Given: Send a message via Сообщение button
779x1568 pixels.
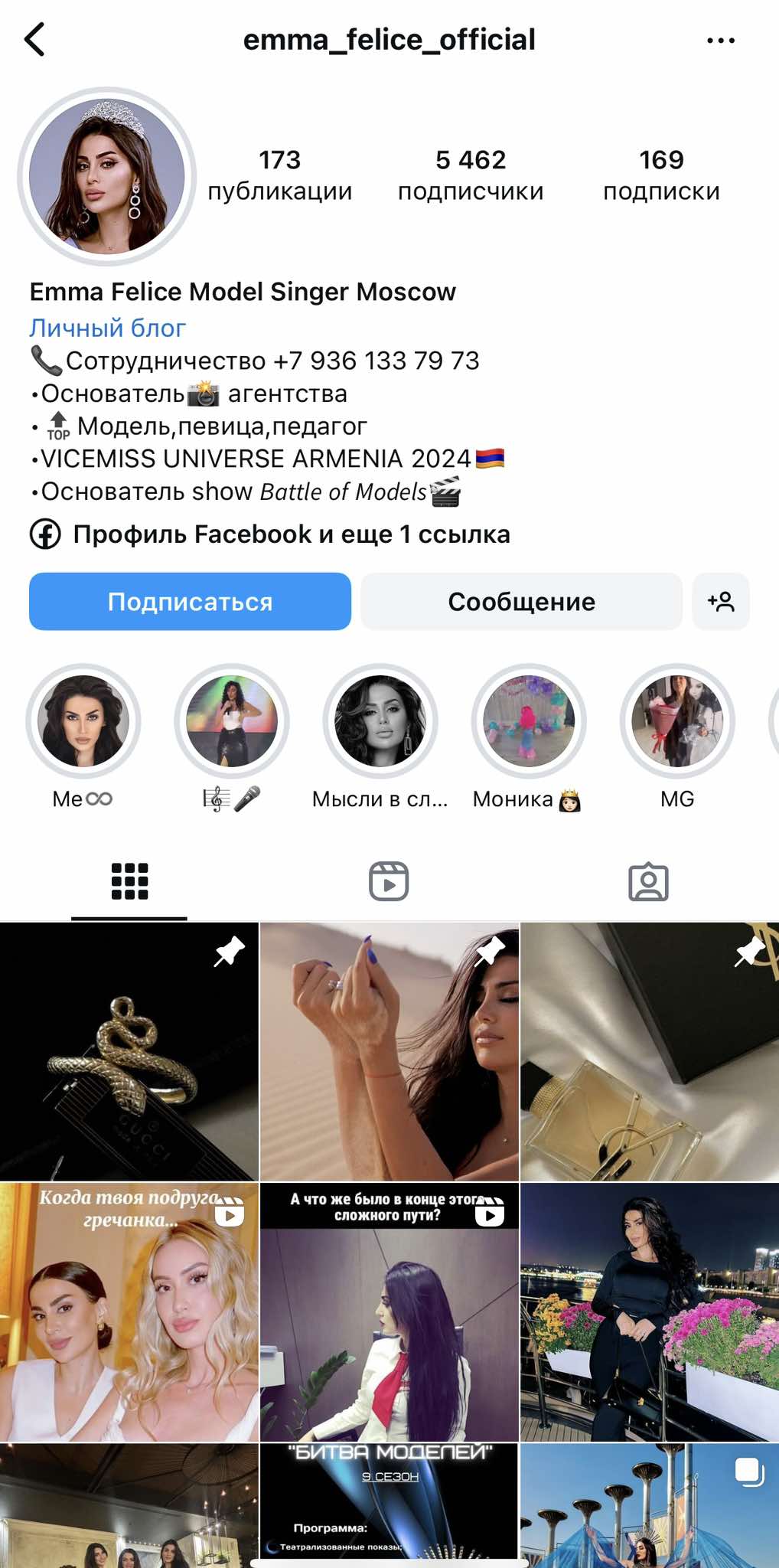Looking at the screenshot, I should coord(521,602).
